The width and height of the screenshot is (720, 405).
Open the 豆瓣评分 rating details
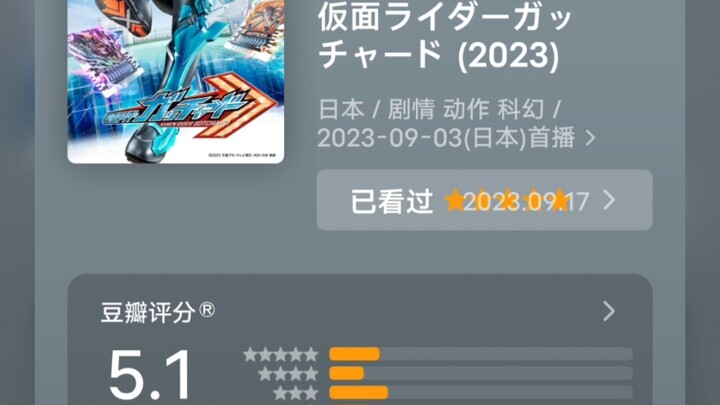608,311
